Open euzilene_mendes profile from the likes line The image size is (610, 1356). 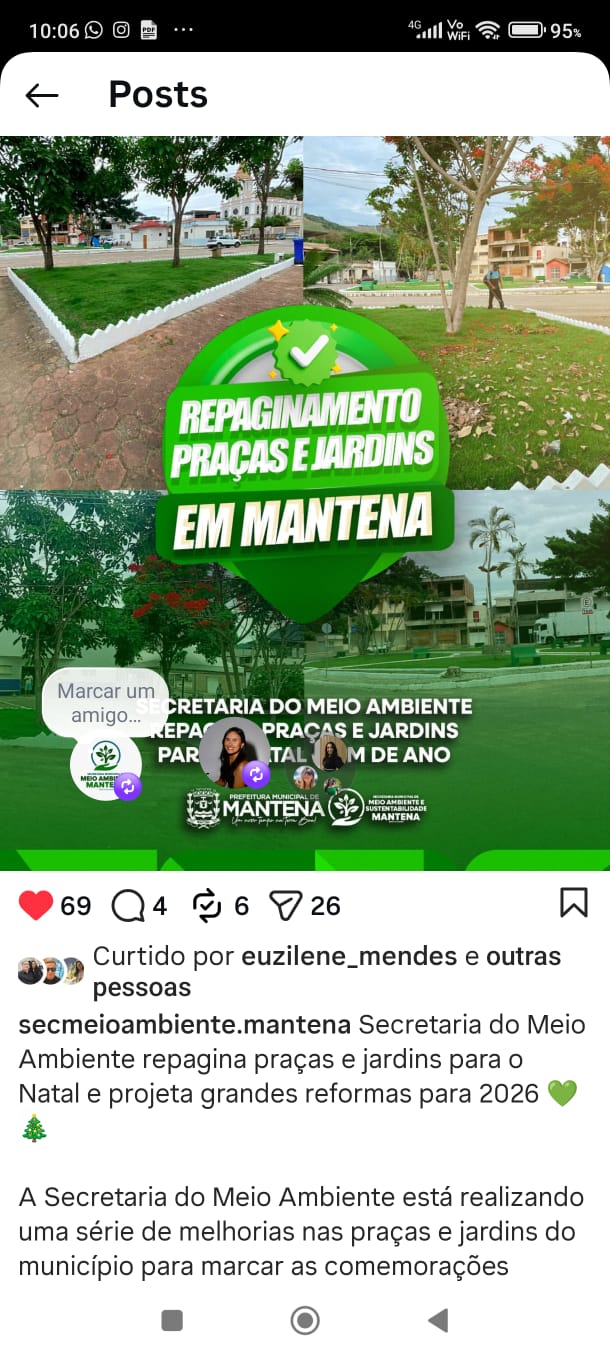click(349, 956)
